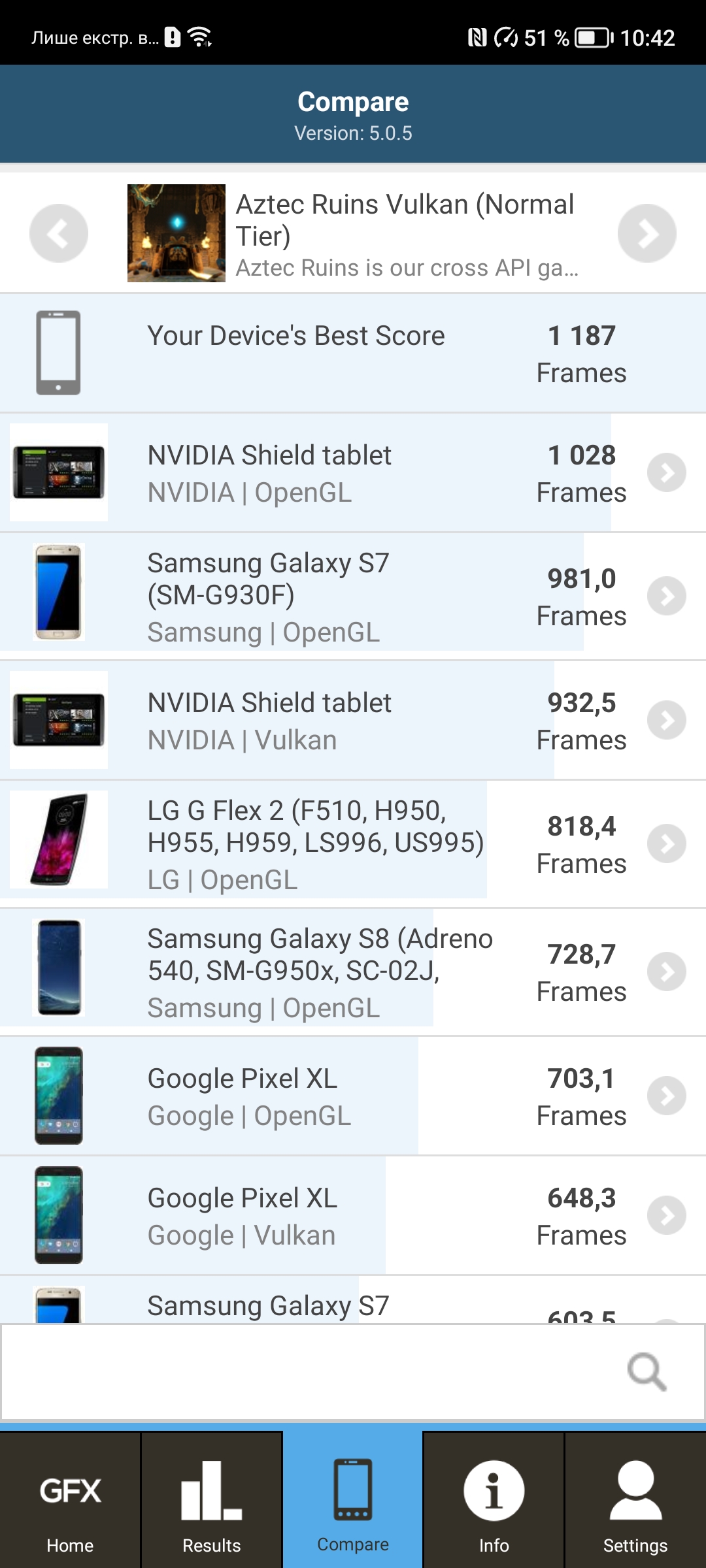Tap the device search field
This screenshot has width=706, height=1568.
tap(307, 1372)
